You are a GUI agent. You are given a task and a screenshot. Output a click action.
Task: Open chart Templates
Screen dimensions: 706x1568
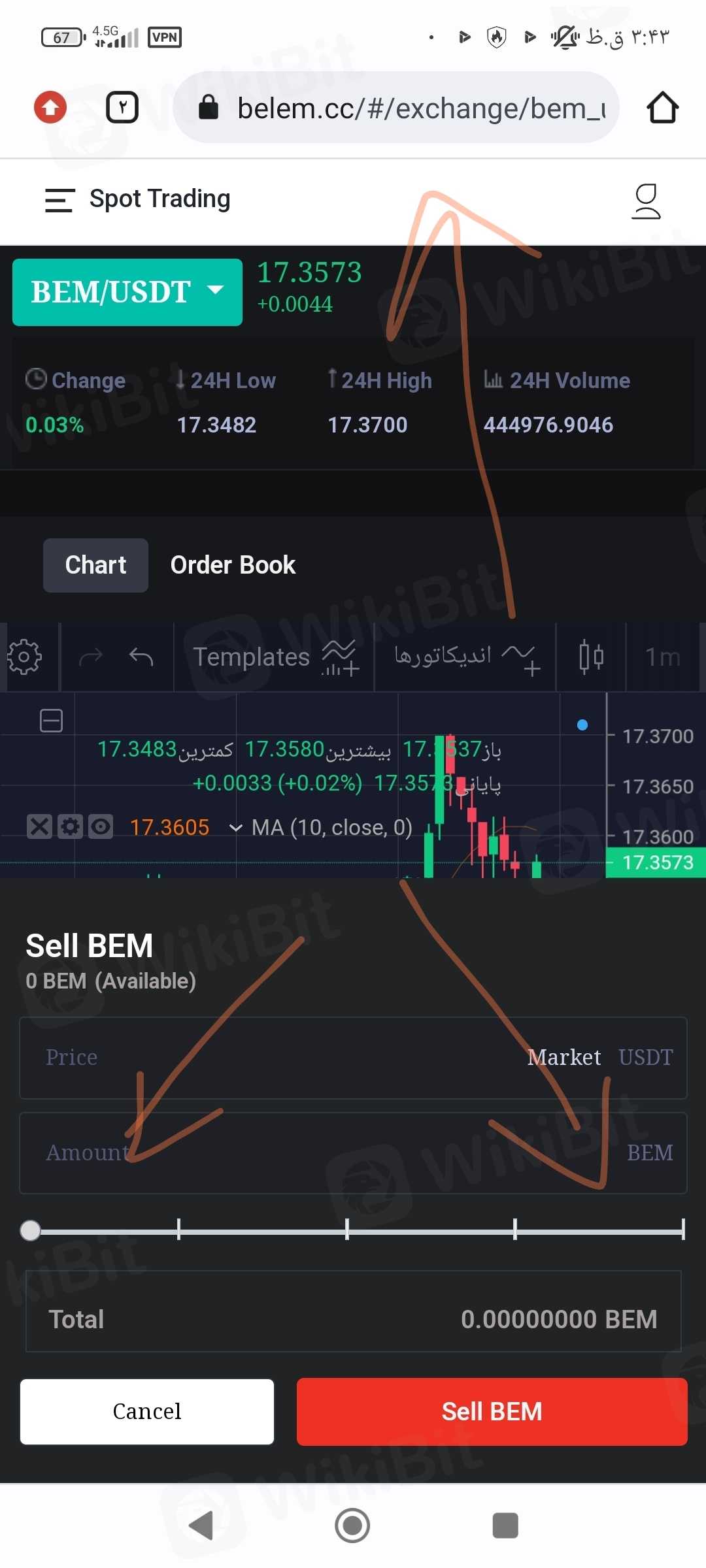point(275,657)
